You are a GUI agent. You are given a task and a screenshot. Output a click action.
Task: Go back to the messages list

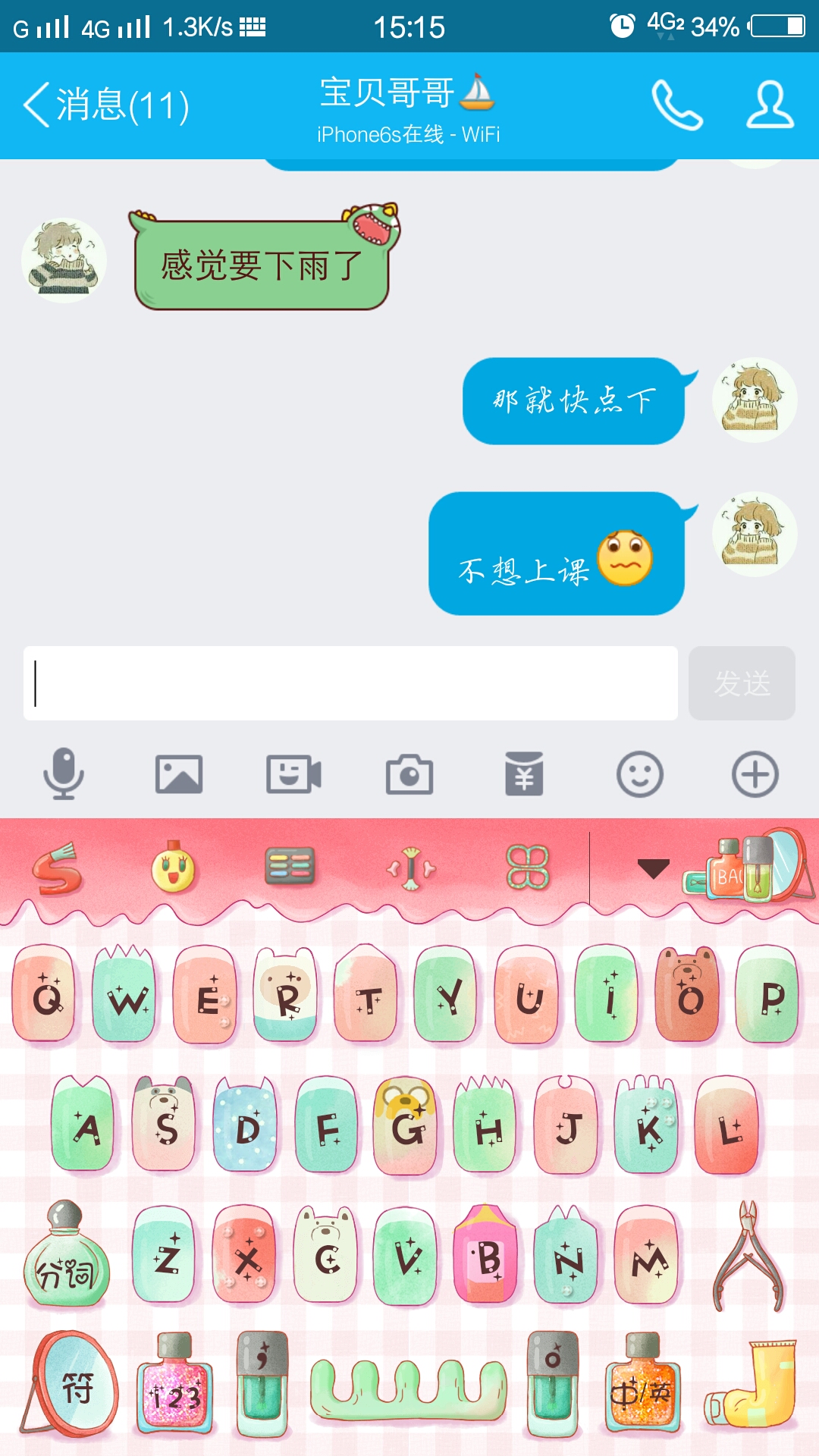pyautogui.click(x=106, y=105)
